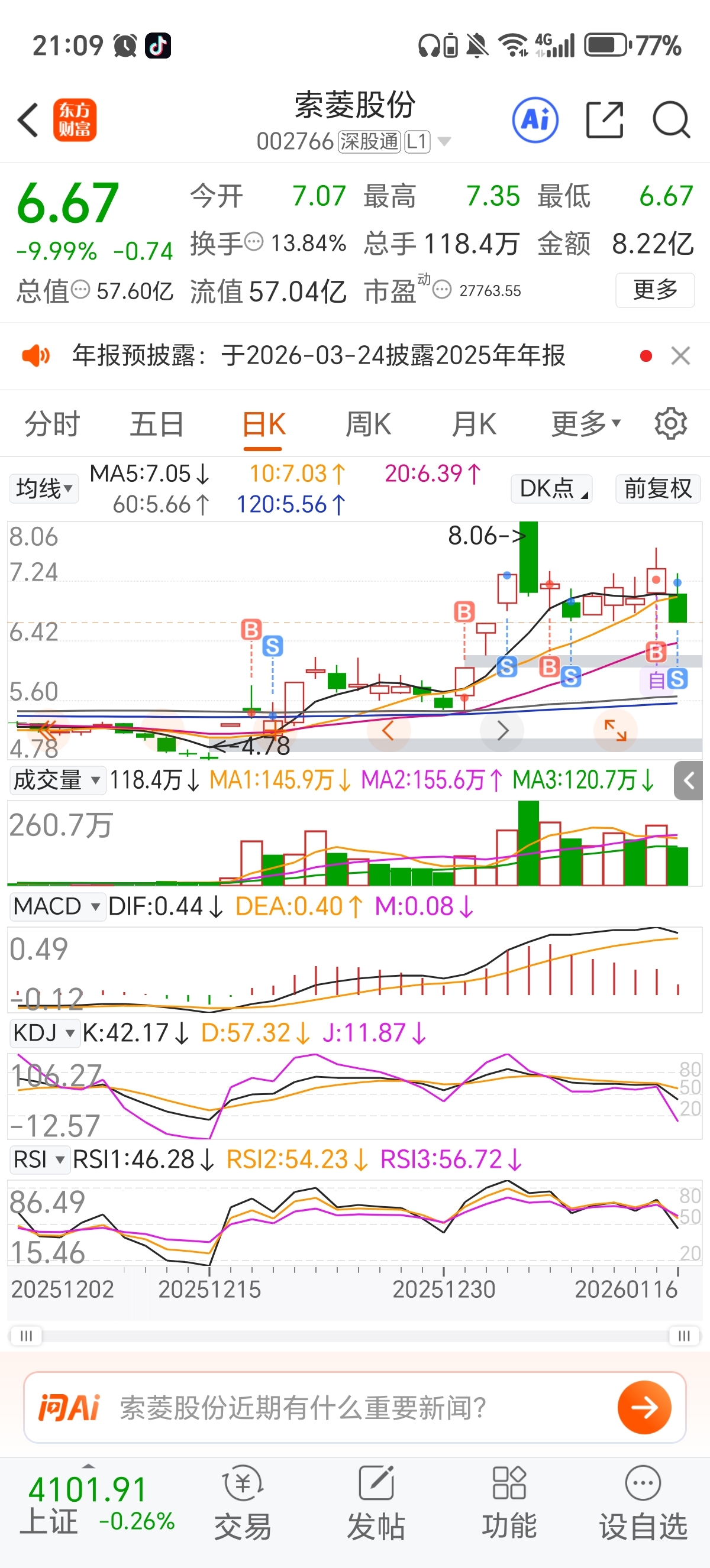710x1568 pixels.
Task: Switch to the 分时 chart tab
Action: tap(51, 424)
